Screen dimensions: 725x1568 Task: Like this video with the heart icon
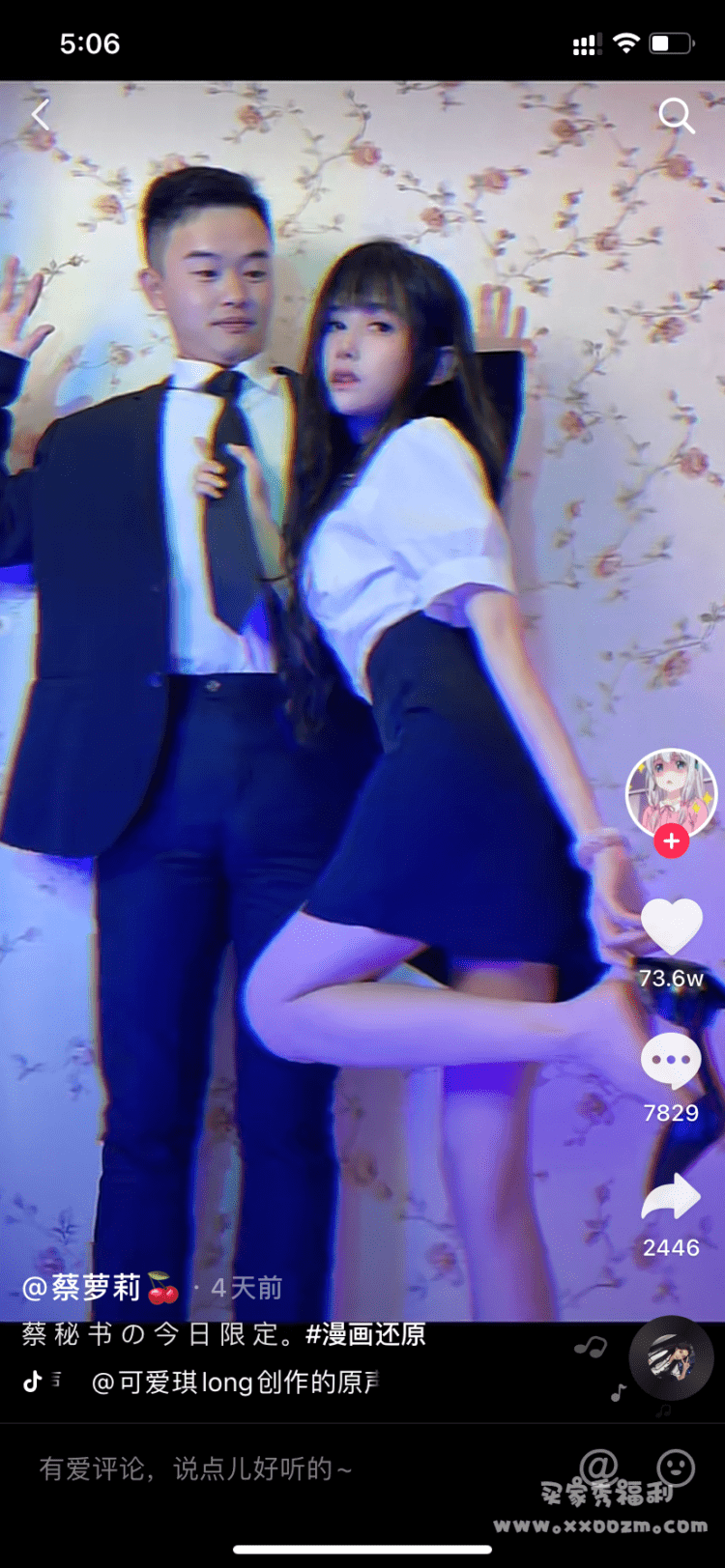[671, 926]
